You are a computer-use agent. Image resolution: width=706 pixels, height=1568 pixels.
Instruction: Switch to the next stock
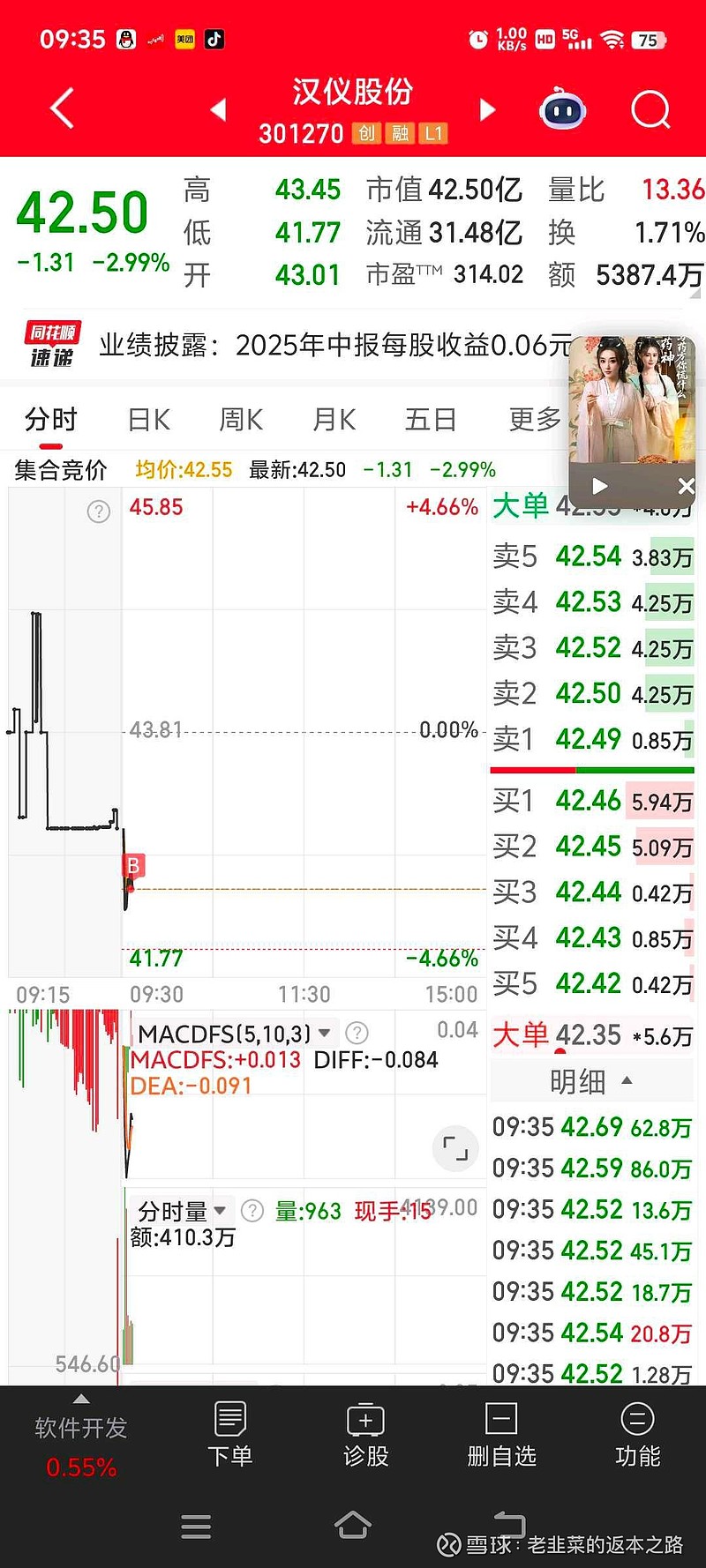(x=486, y=109)
